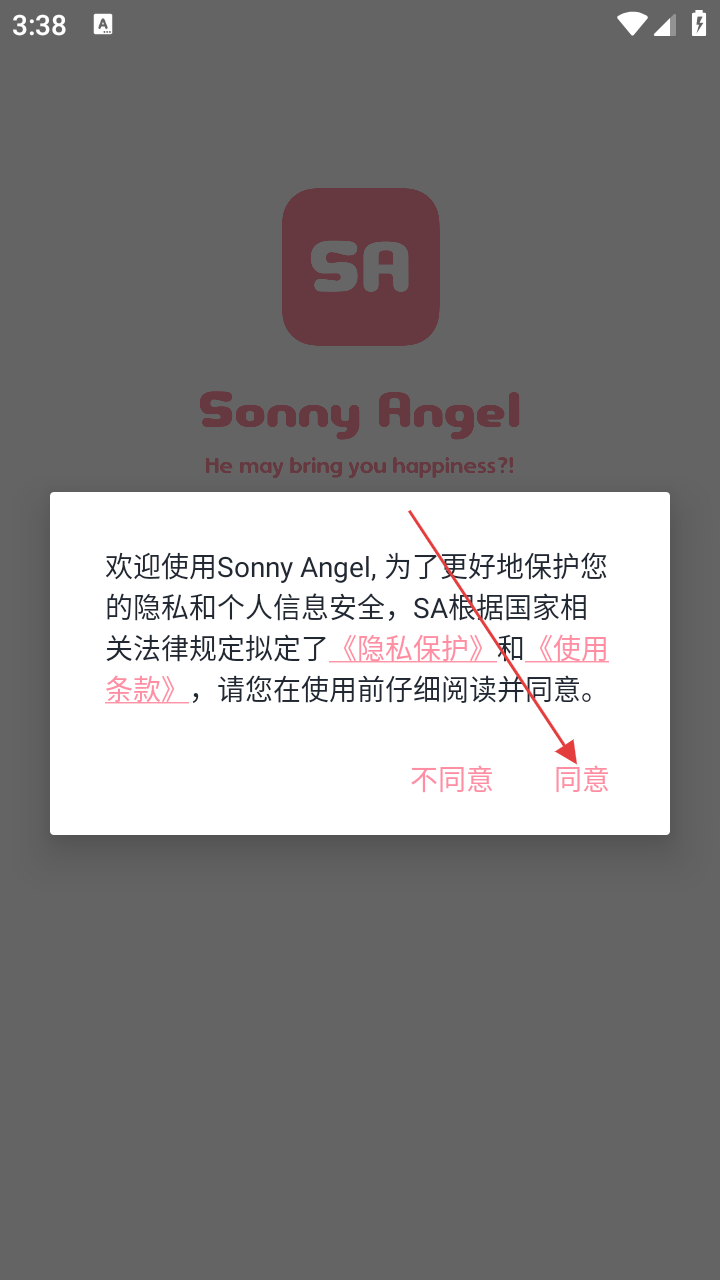Open the 《隐私保护》 privacy policy link
The width and height of the screenshot is (720, 1280).
pyautogui.click(x=413, y=649)
